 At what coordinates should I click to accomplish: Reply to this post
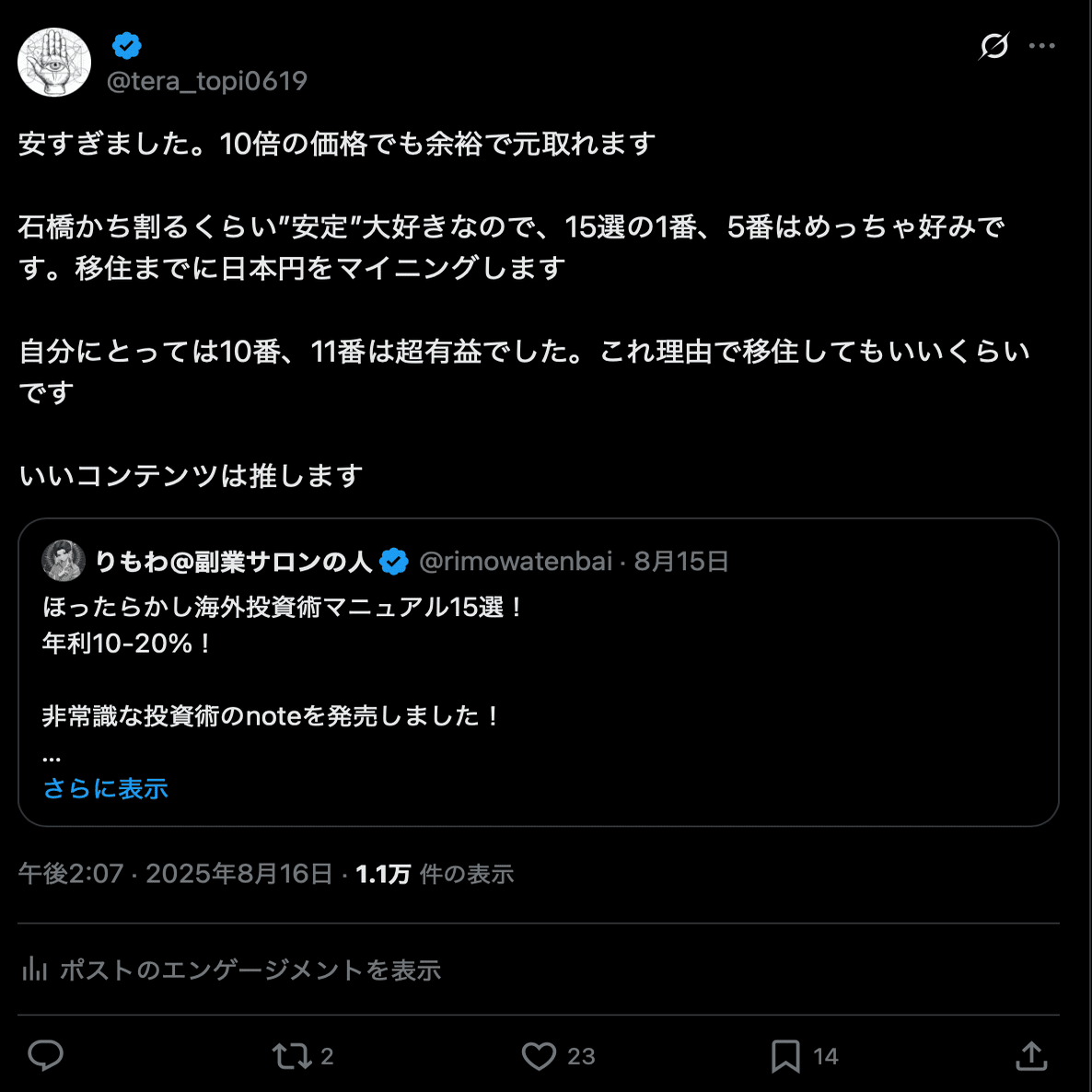pos(45,1055)
